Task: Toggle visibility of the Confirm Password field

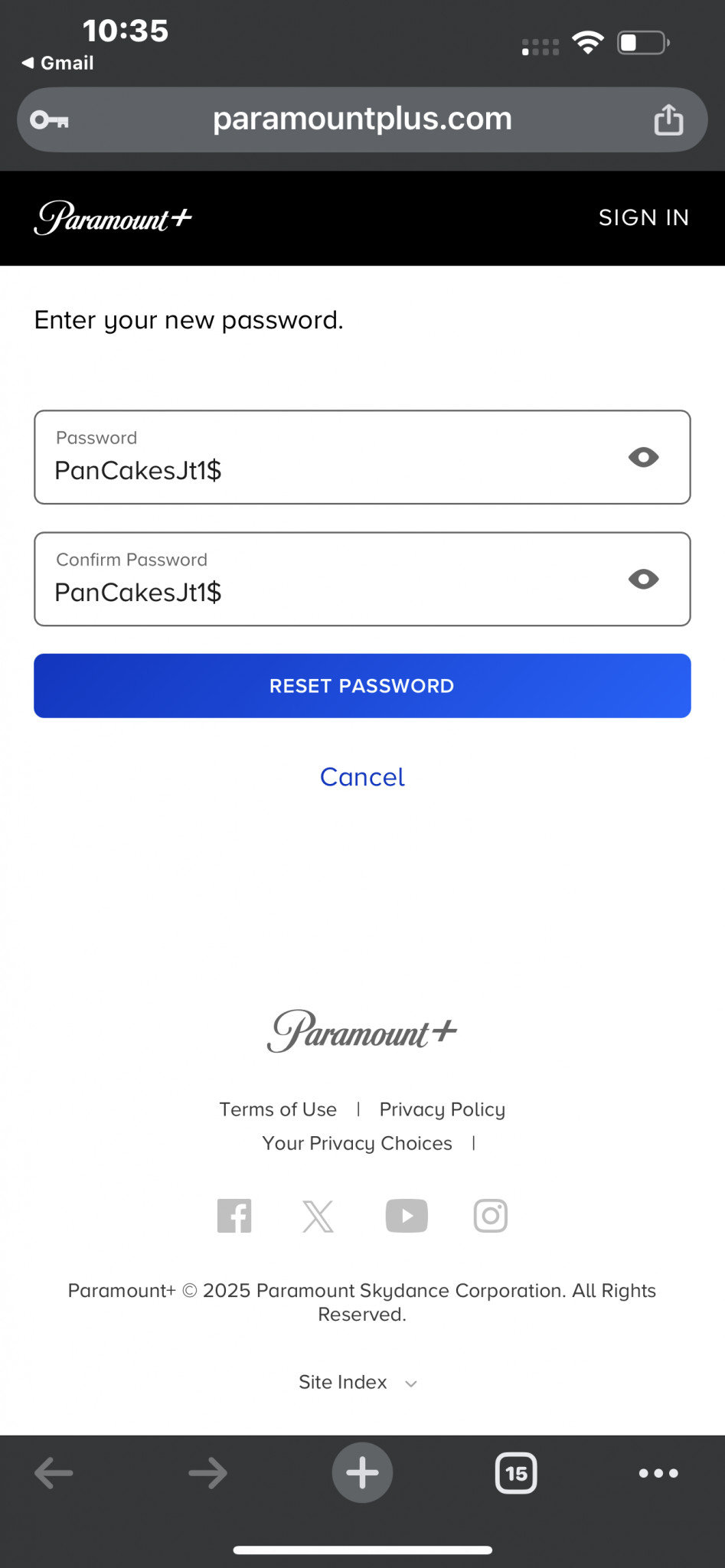Action: 643,579
